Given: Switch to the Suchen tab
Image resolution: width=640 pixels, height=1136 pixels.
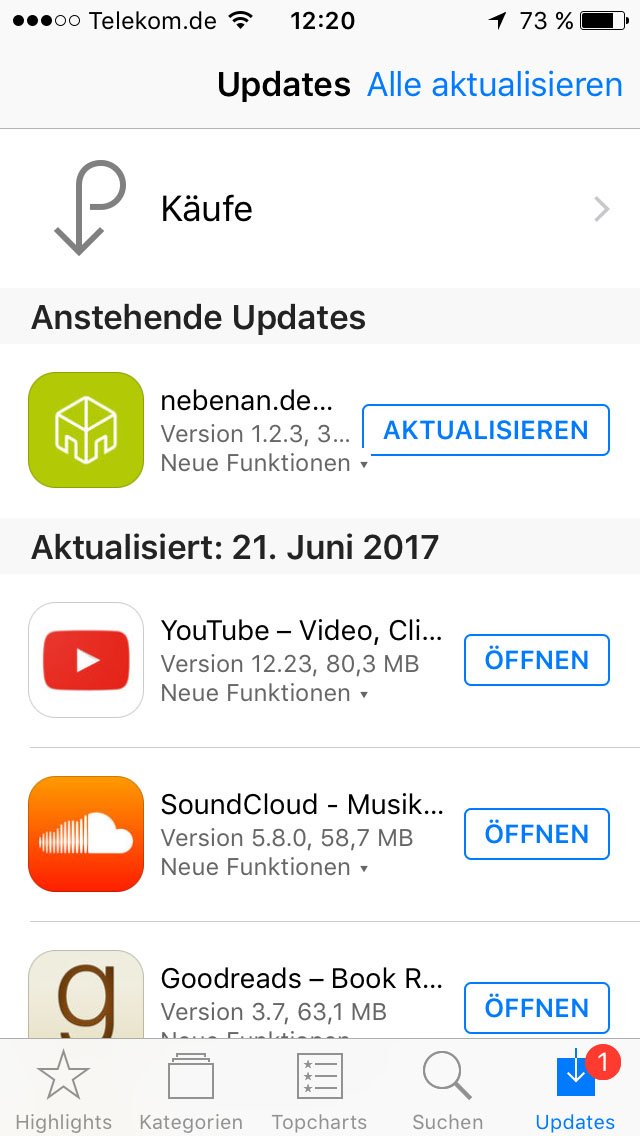Looking at the screenshot, I should (447, 1088).
